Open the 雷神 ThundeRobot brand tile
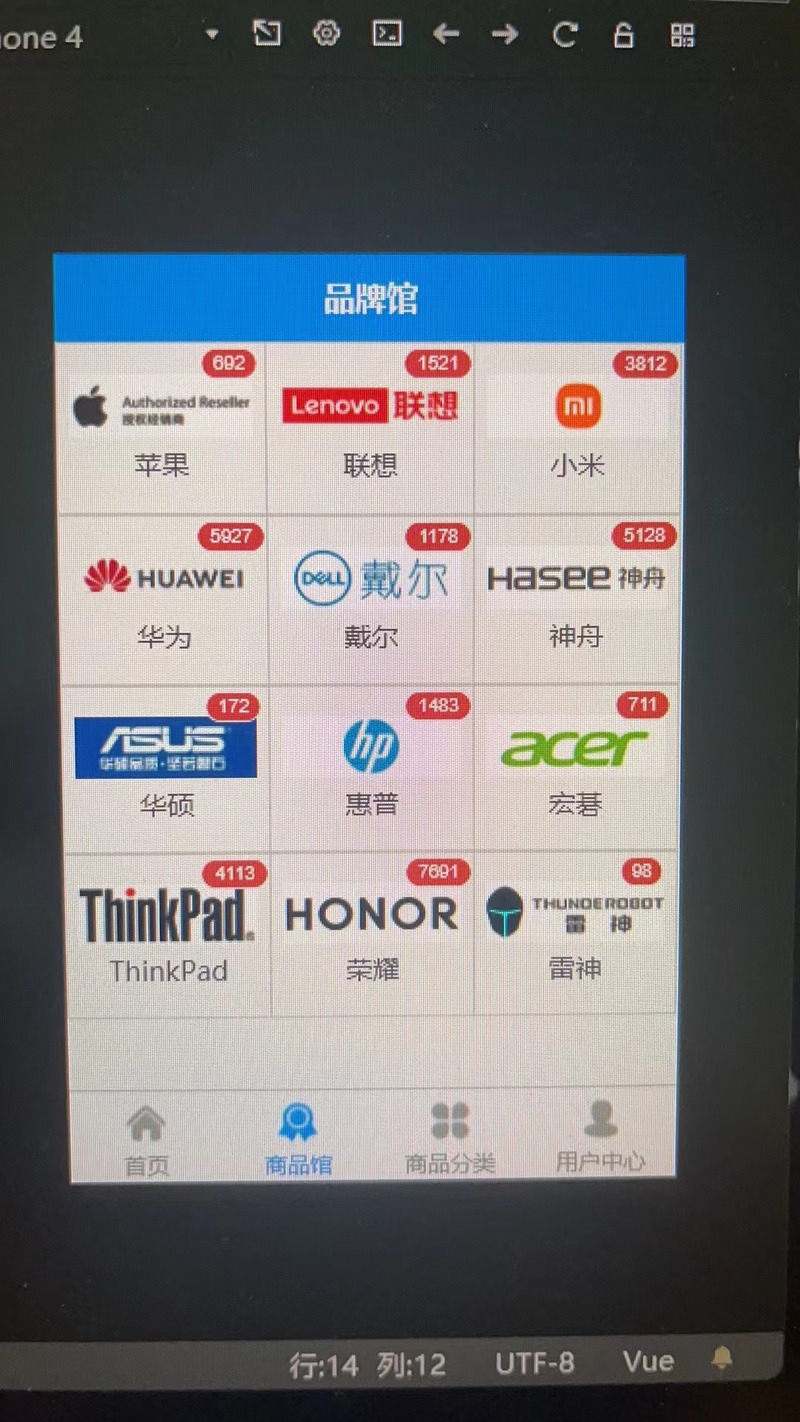Screen dimensions: 800x1422 575,935
